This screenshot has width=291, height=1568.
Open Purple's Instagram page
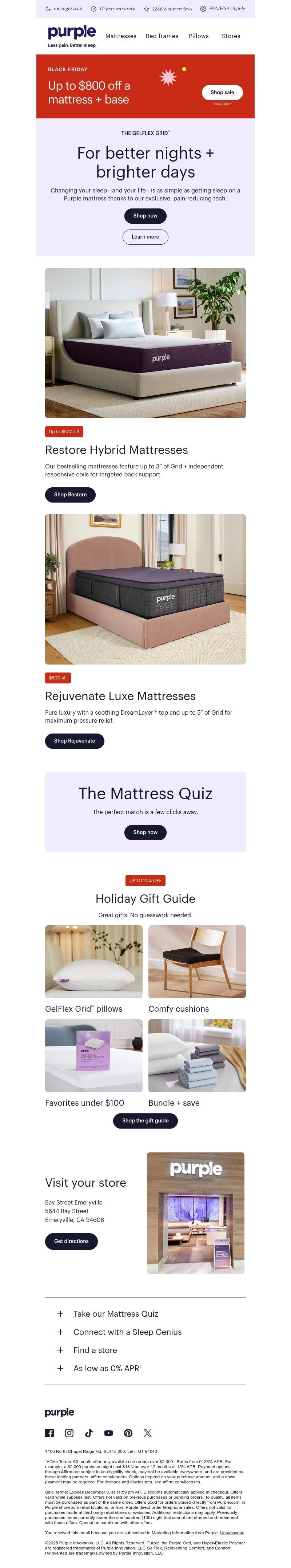pos(69,1433)
